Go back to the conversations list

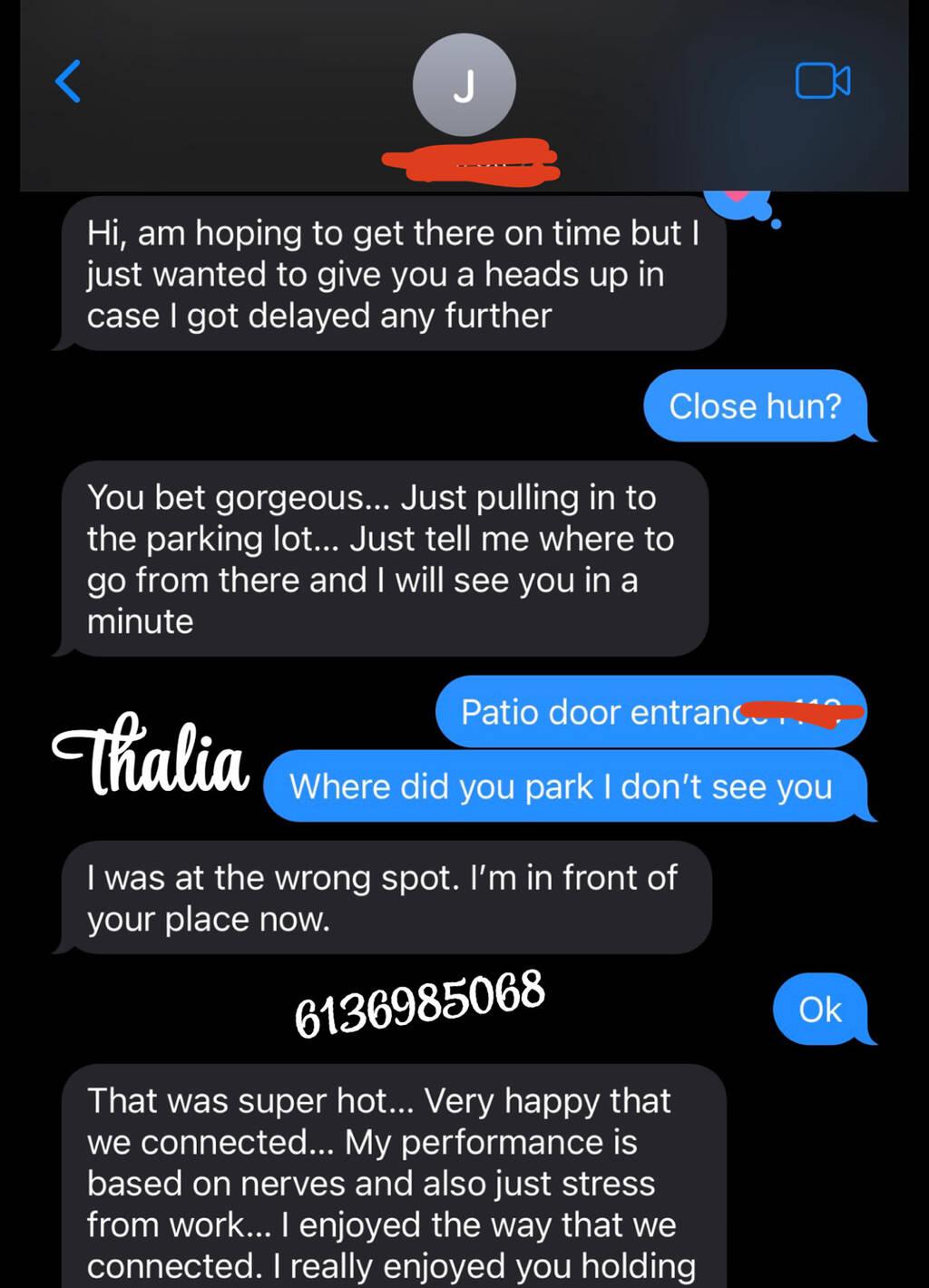[68, 82]
